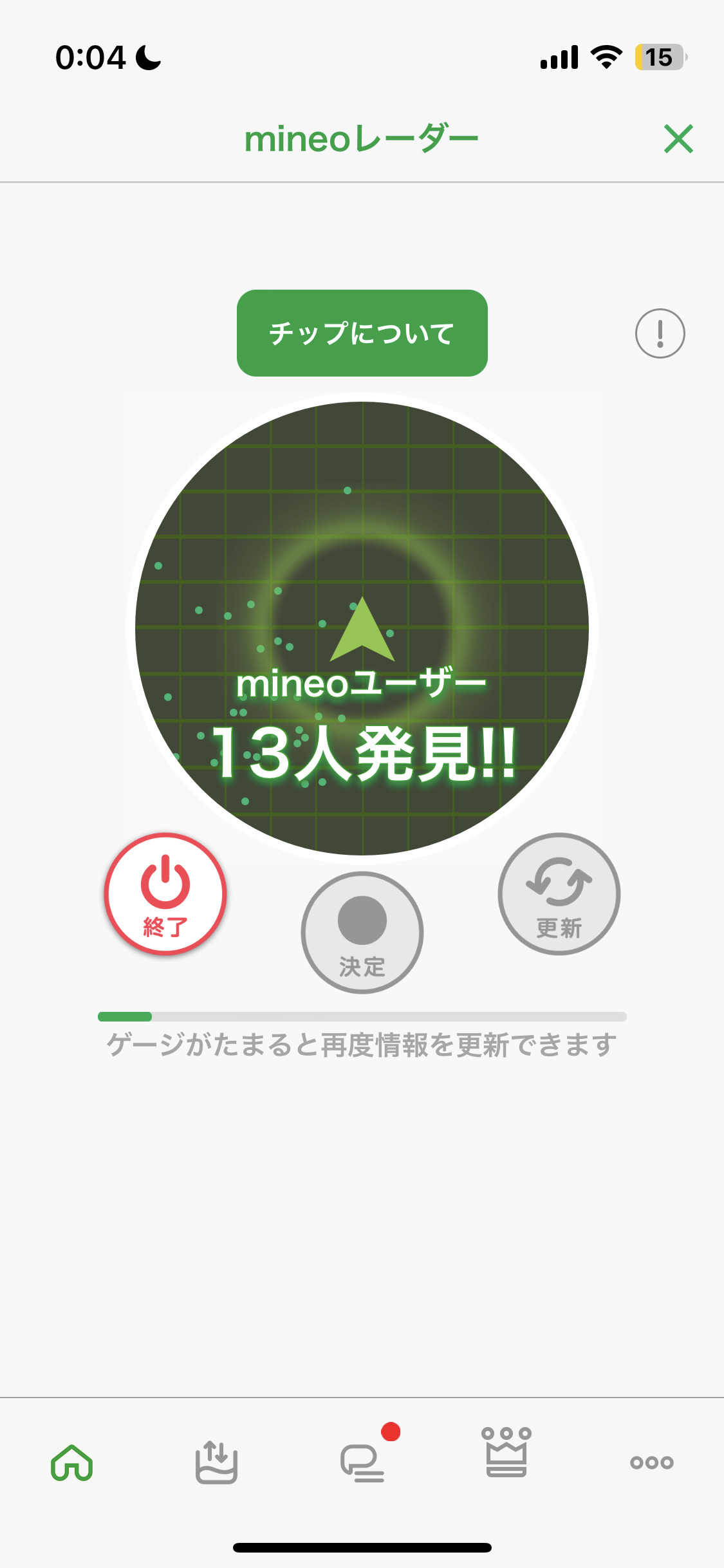This screenshot has width=724, height=1568.
Task: Go to the home tab
Action: tap(72, 1462)
